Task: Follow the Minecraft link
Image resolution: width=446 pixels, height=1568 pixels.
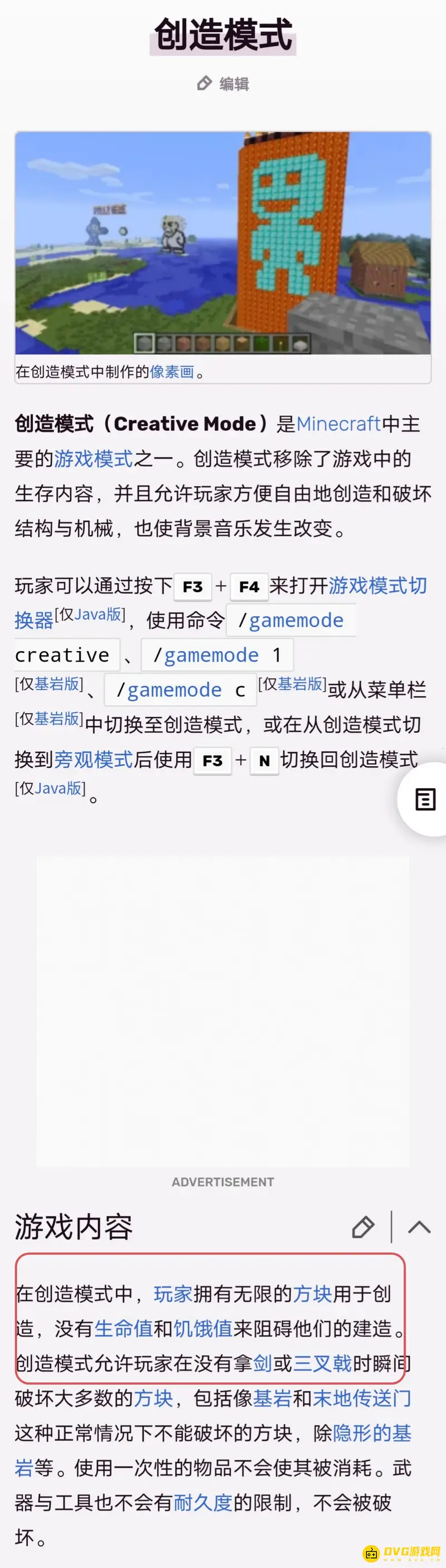Action: coord(338,424)
